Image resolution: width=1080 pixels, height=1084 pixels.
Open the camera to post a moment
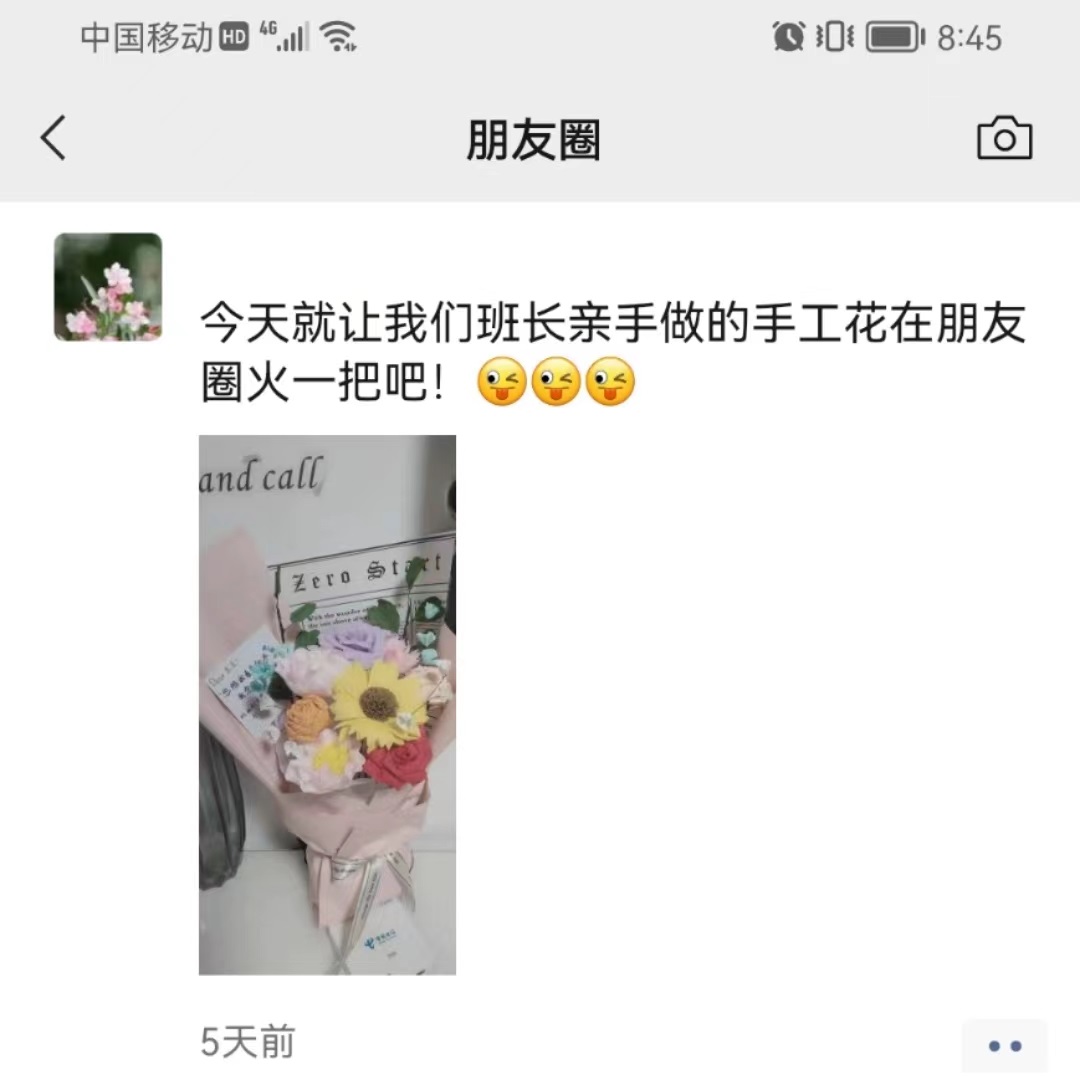pos(1003,139)
